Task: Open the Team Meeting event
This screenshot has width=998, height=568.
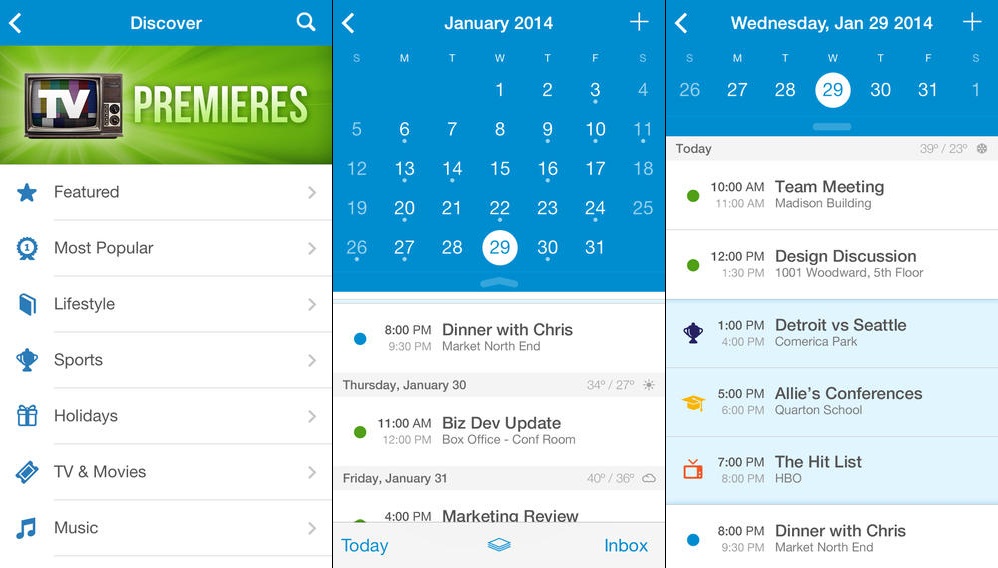Action: 830,194
